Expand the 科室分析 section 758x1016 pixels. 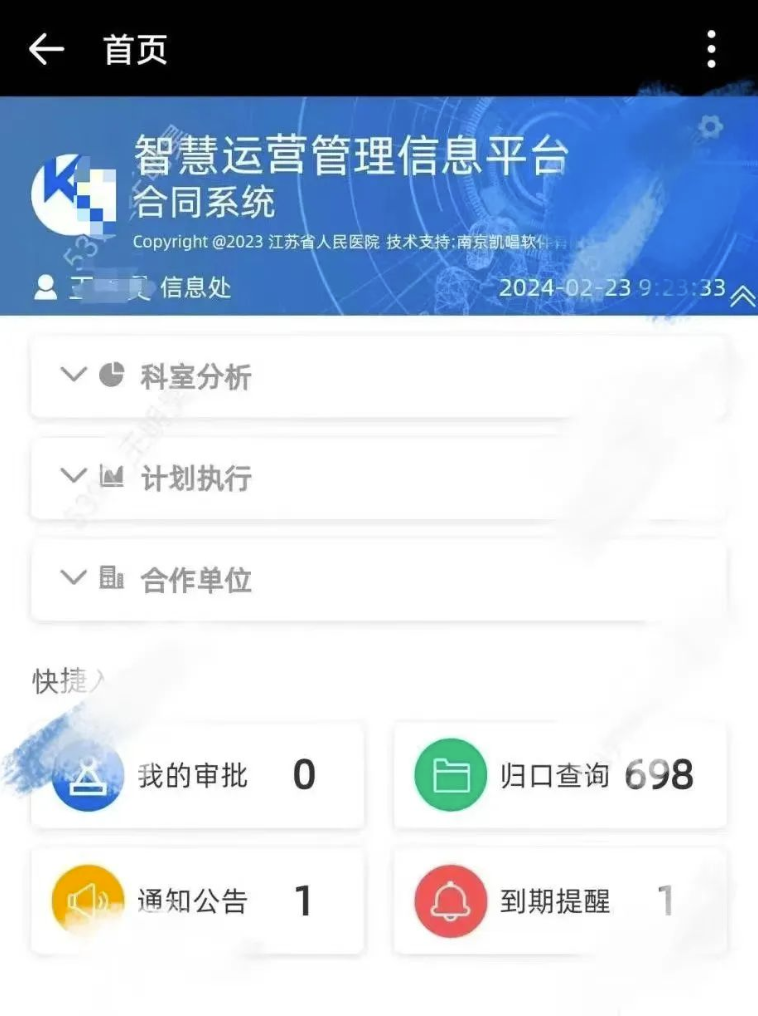378,377
